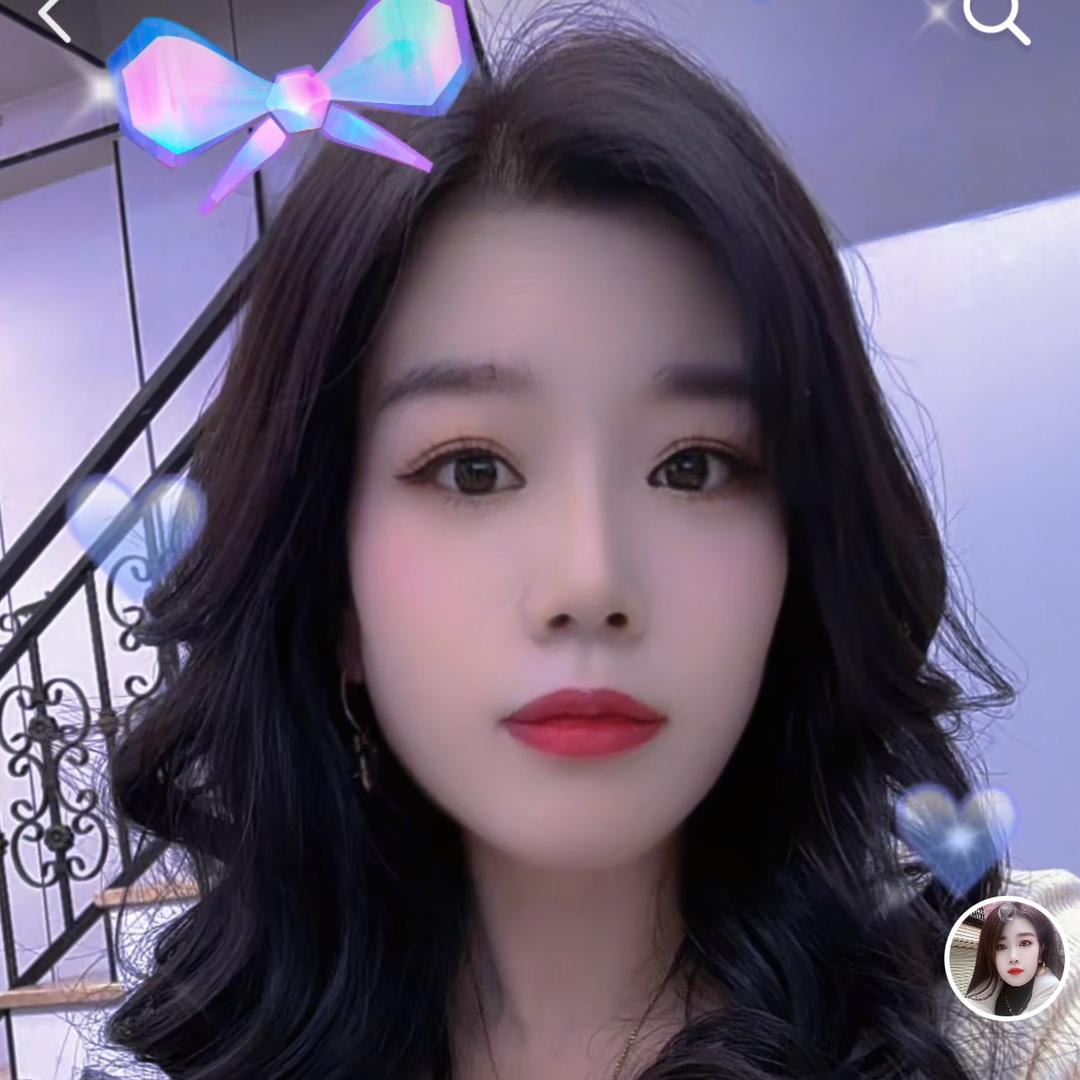Open search with the magnifier icon

click(995, 18)
